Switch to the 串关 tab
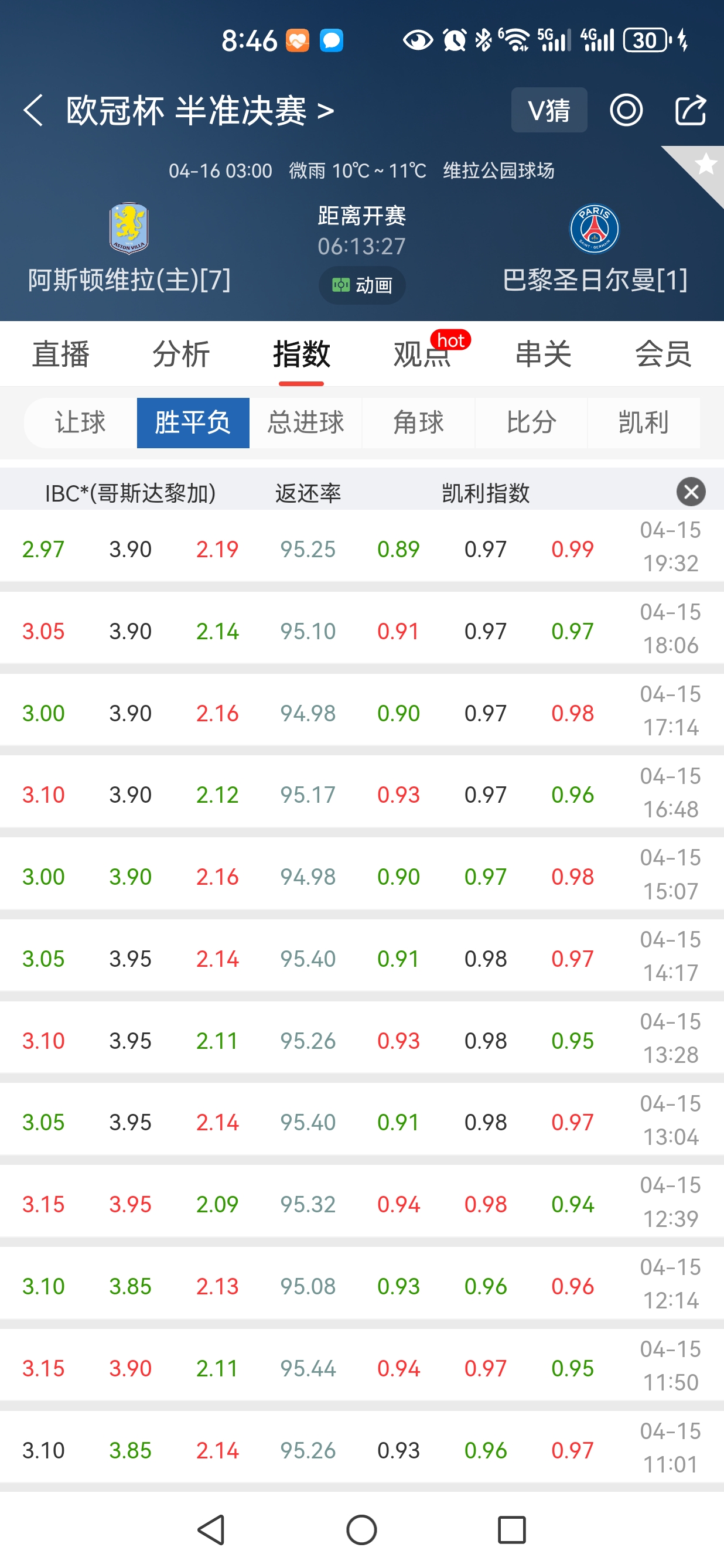 542,354
